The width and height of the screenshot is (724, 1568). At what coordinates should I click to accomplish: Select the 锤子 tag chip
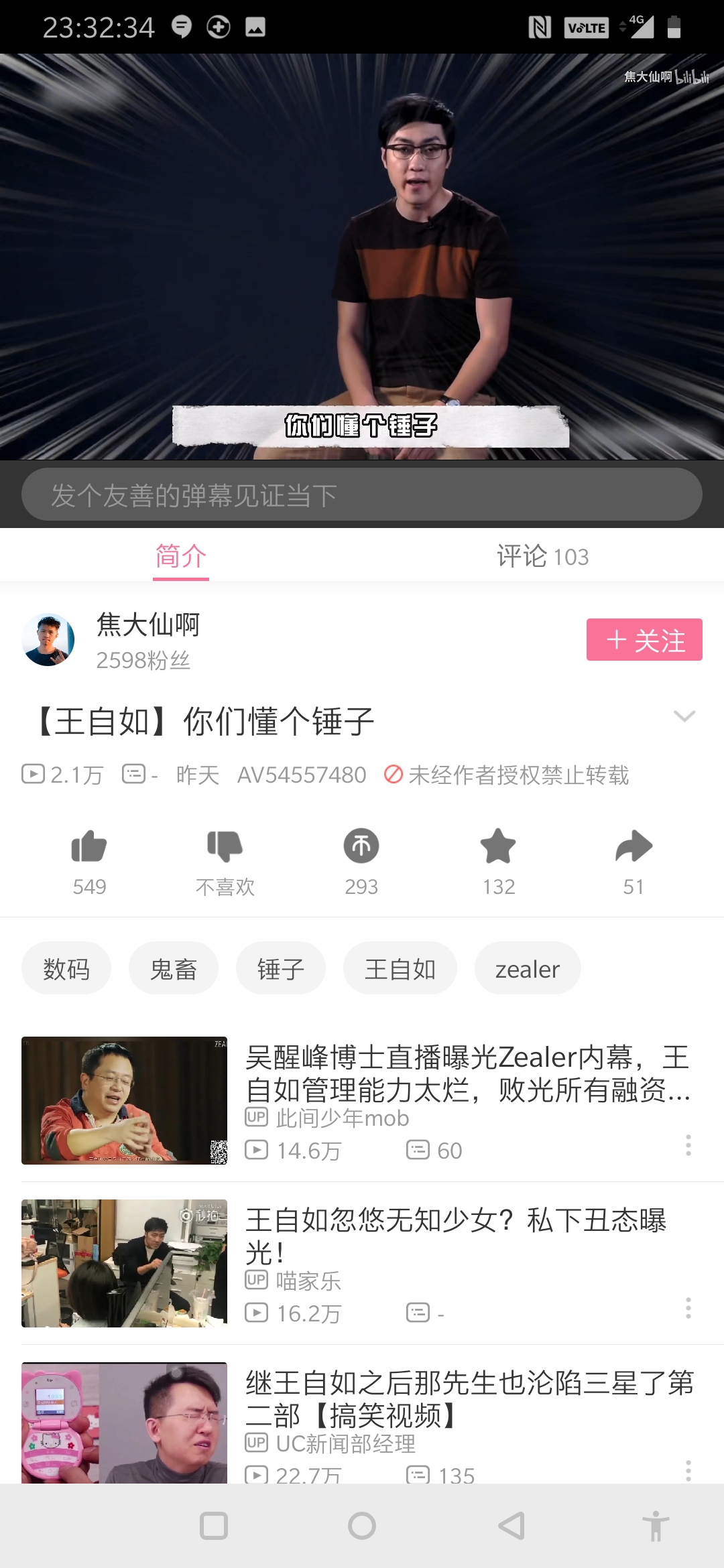[281, 968]
